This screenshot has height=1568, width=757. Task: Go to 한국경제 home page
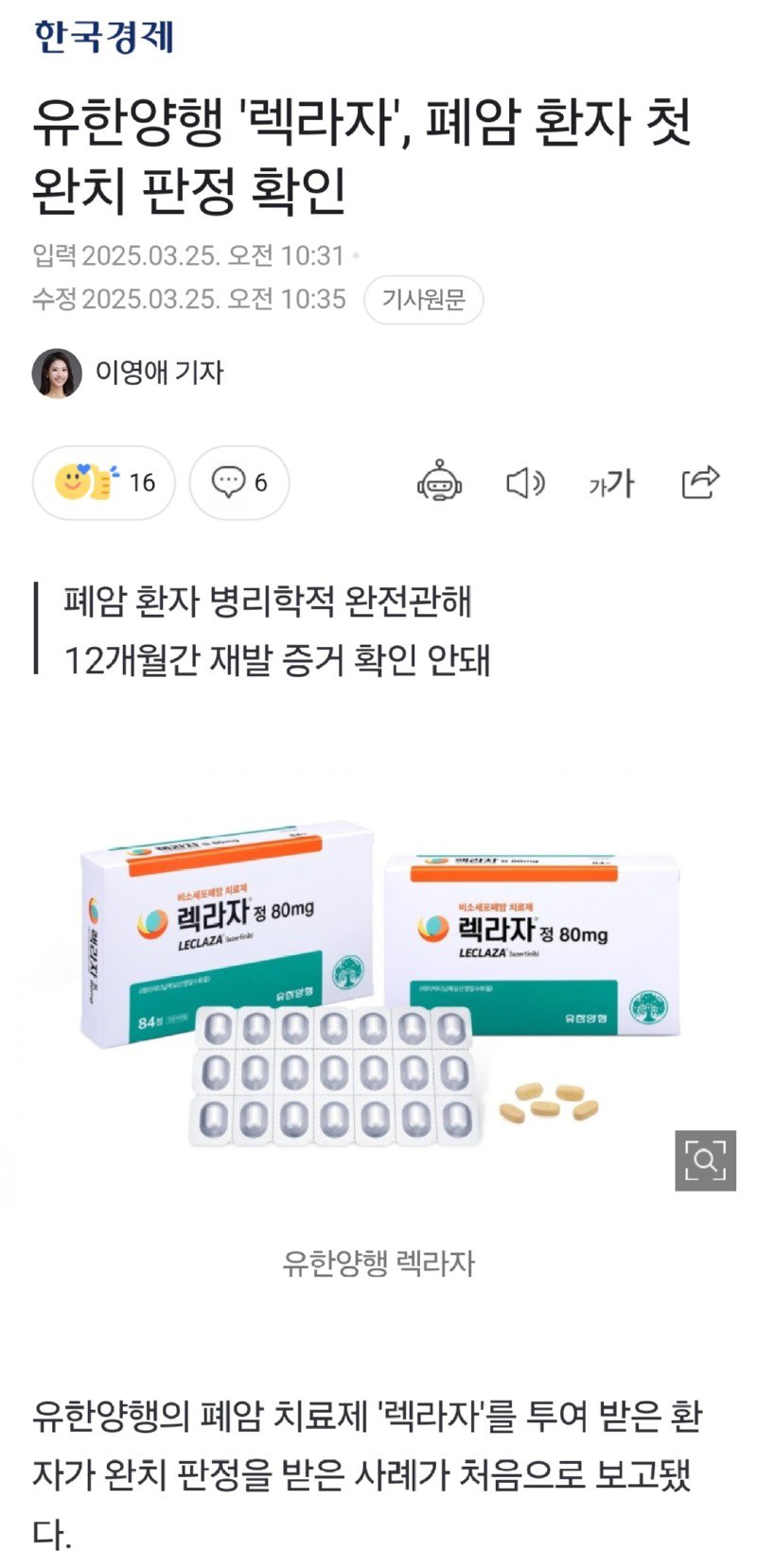104,38
